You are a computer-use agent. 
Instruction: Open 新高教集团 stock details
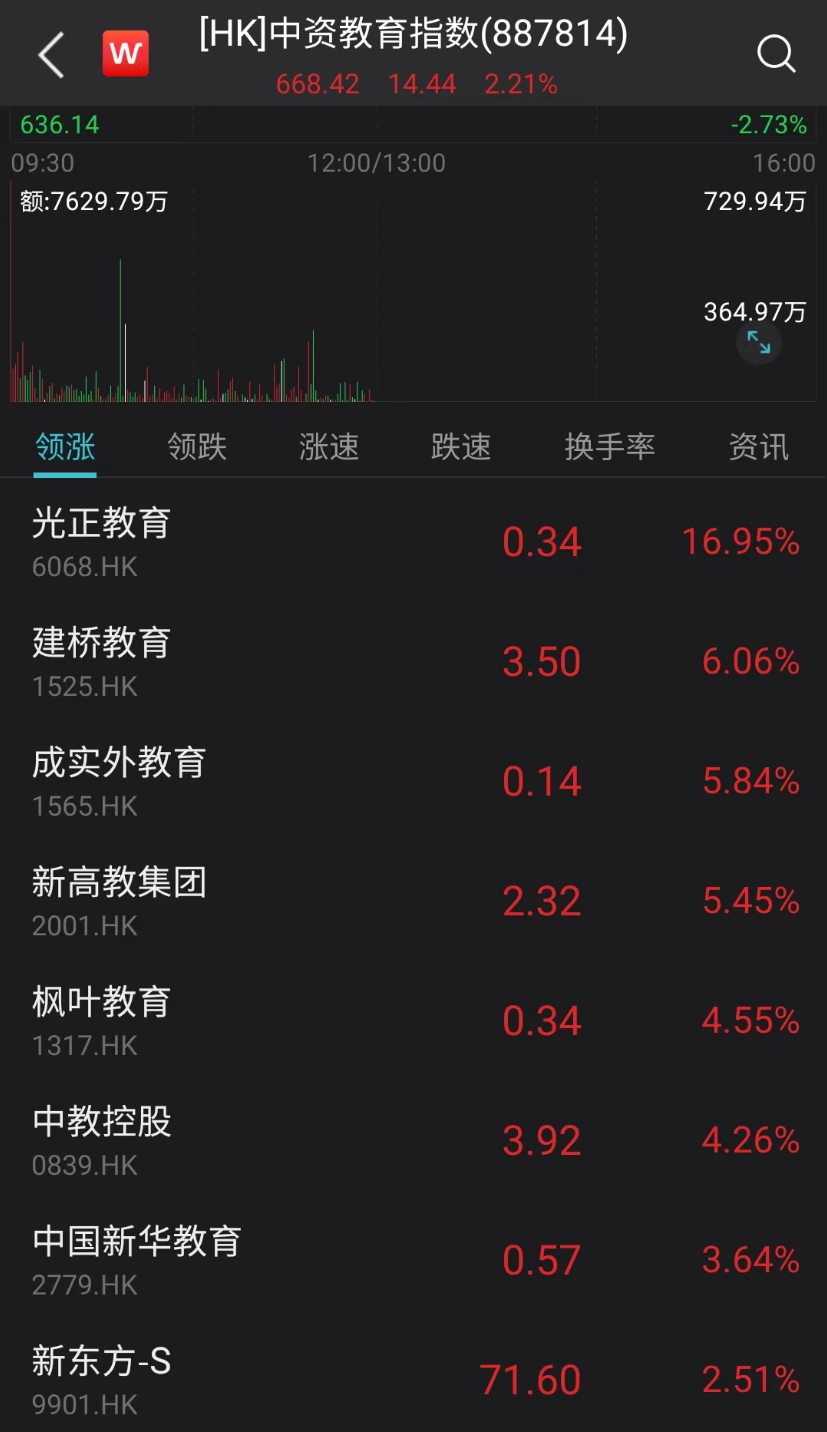click(x=413, y=901)
